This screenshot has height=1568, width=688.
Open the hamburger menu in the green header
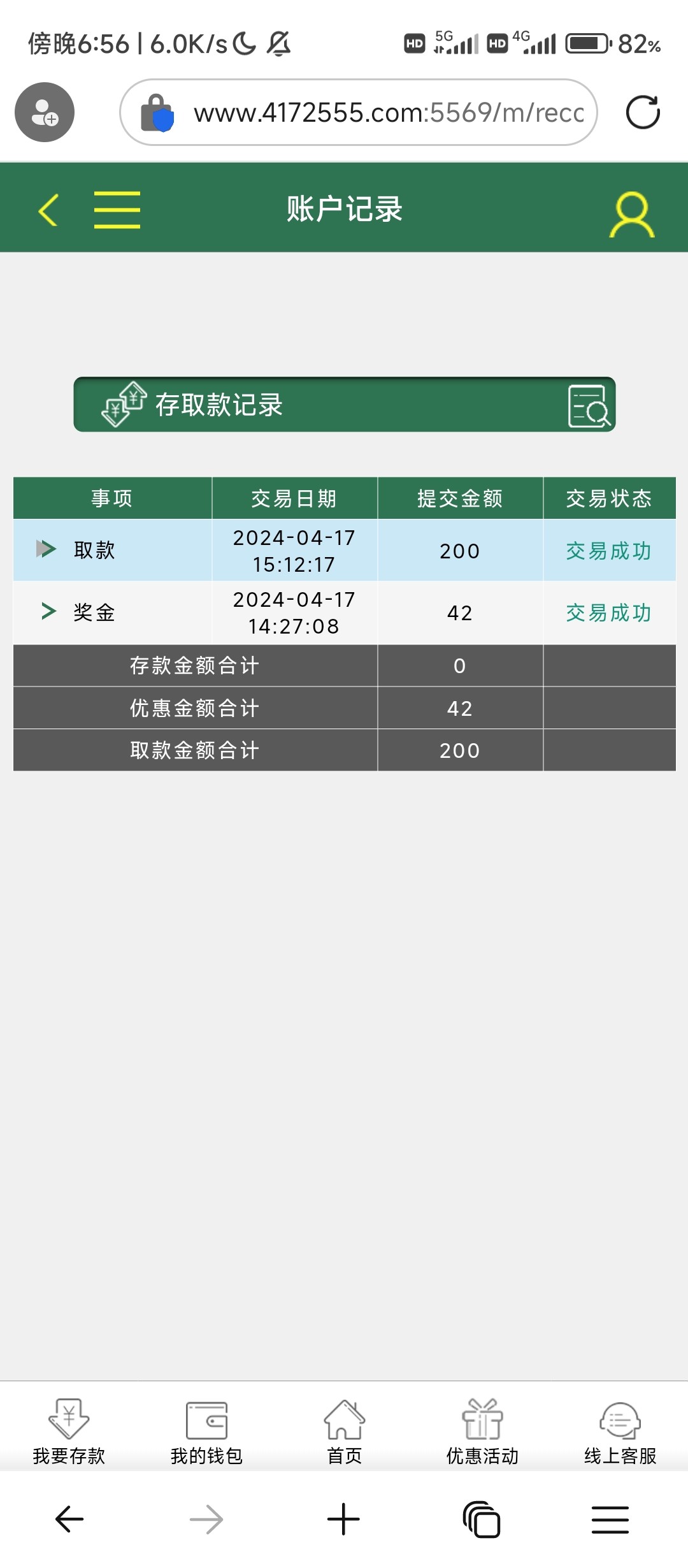(x=117, y=210)
